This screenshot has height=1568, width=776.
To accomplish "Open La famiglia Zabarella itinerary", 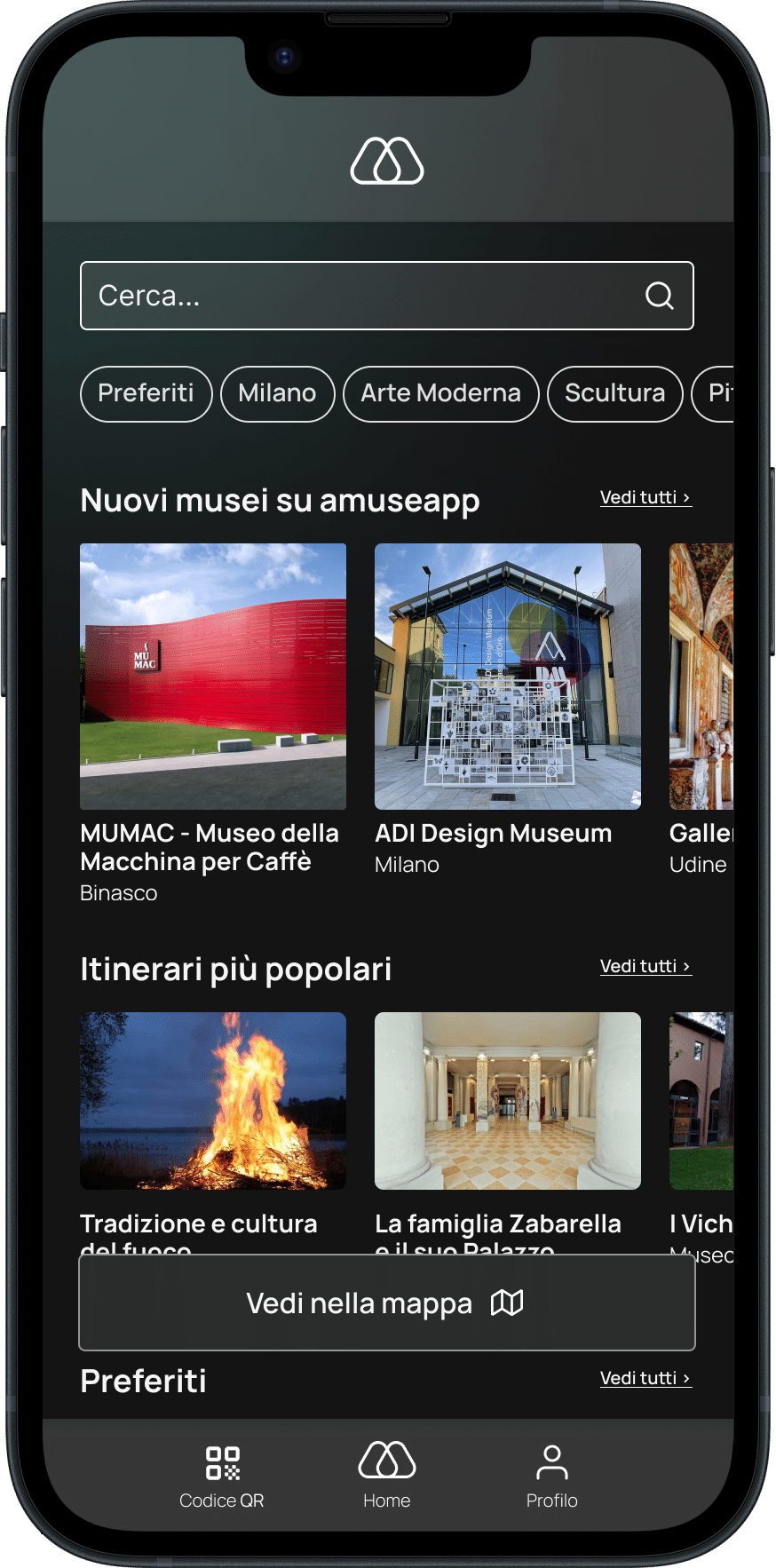I will (x=508, y=1132).
